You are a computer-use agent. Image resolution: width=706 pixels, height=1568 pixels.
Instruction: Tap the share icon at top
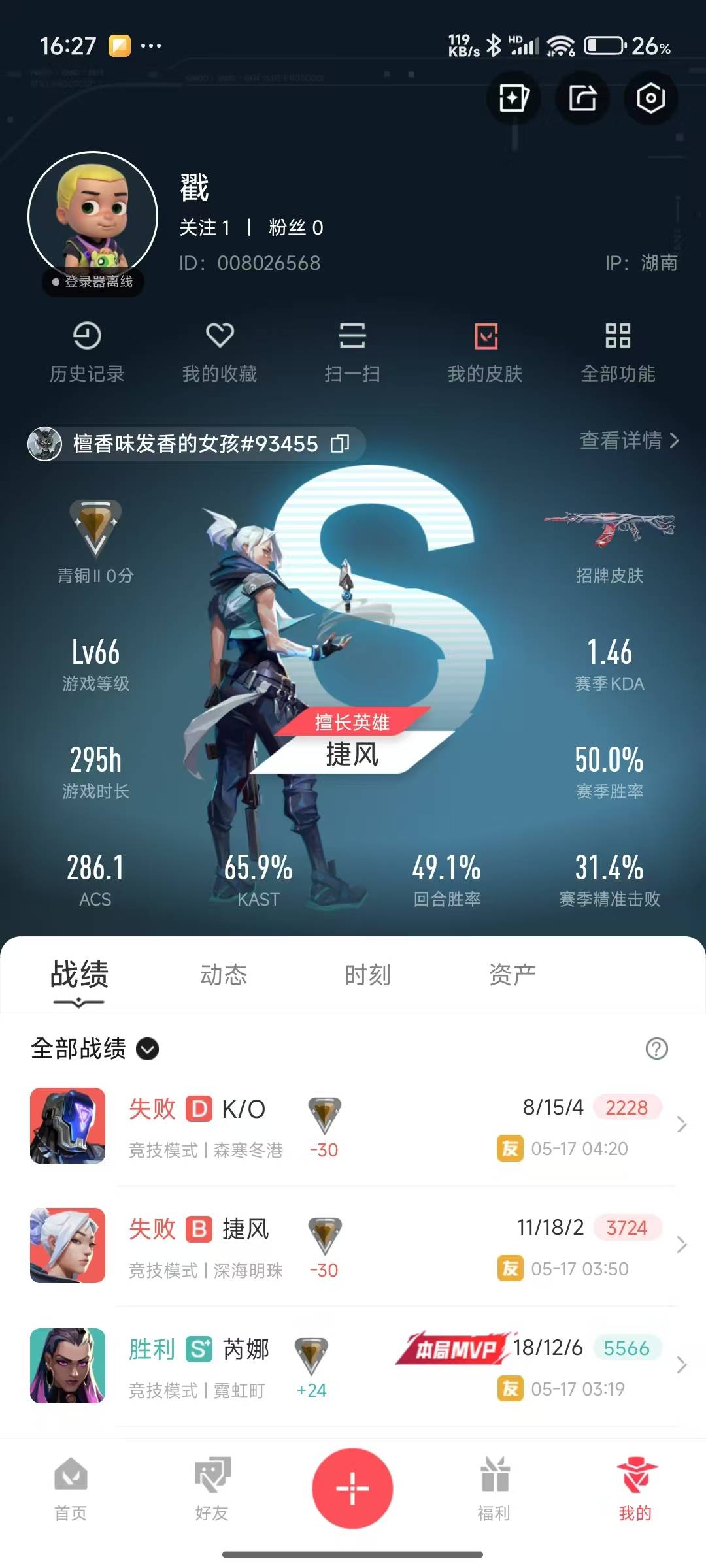pyautogui.click(x=582, y=99)
